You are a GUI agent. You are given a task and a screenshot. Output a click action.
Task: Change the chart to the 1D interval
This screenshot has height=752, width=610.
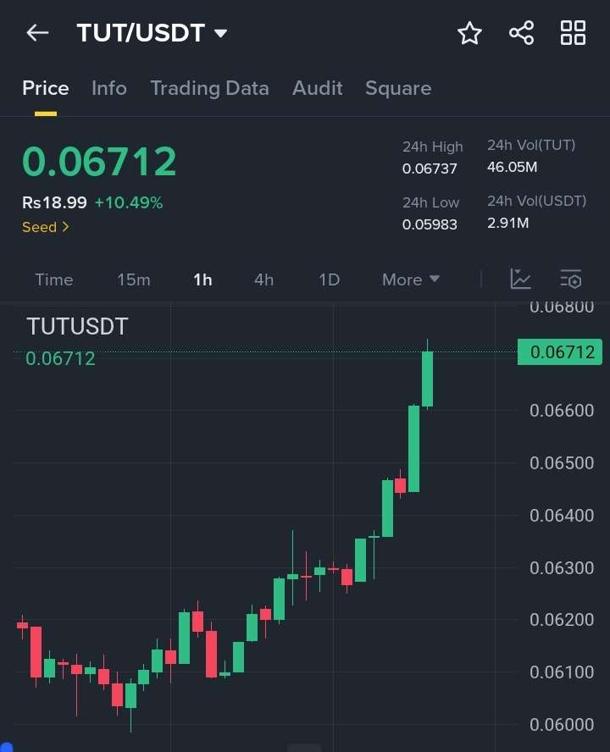329,280
